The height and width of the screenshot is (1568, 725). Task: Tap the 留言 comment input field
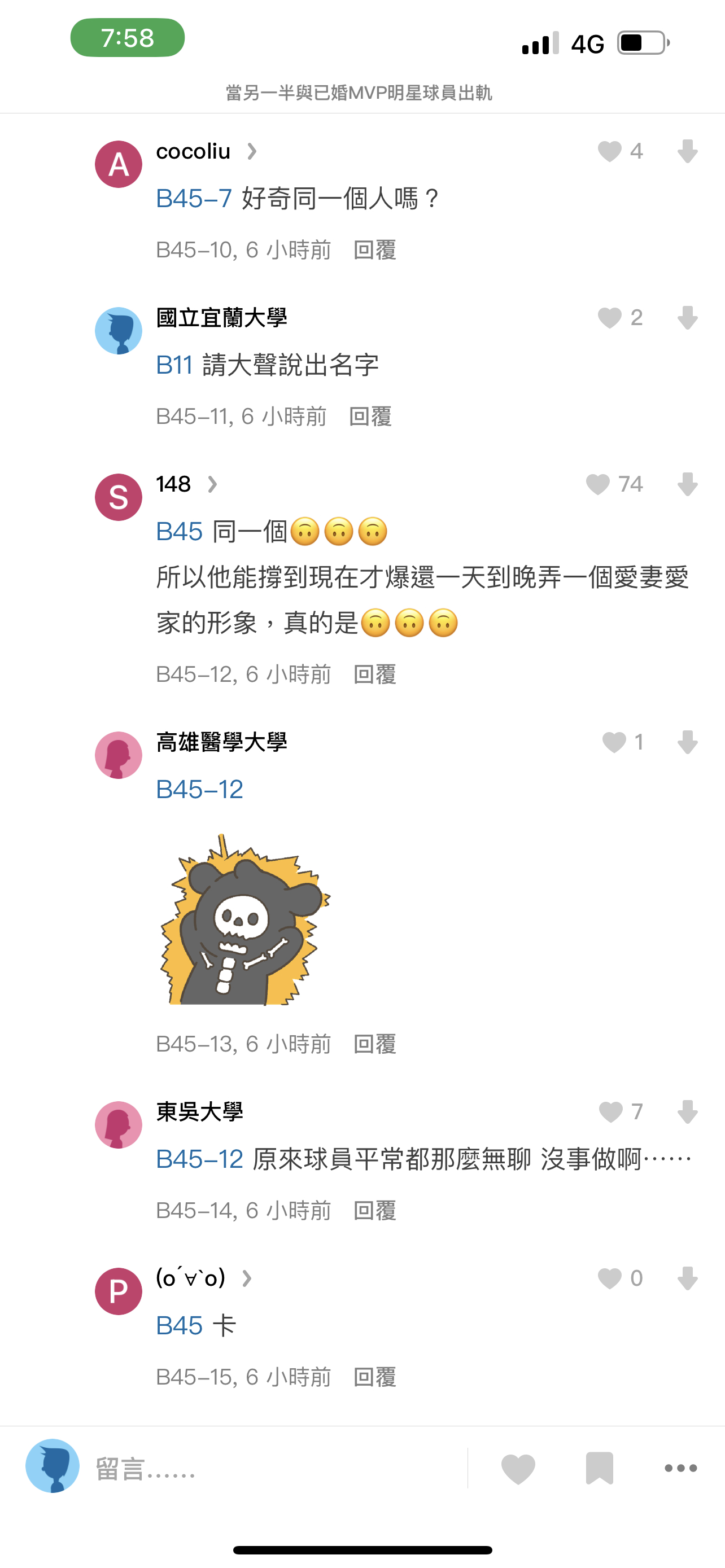tap(280, 1468)
